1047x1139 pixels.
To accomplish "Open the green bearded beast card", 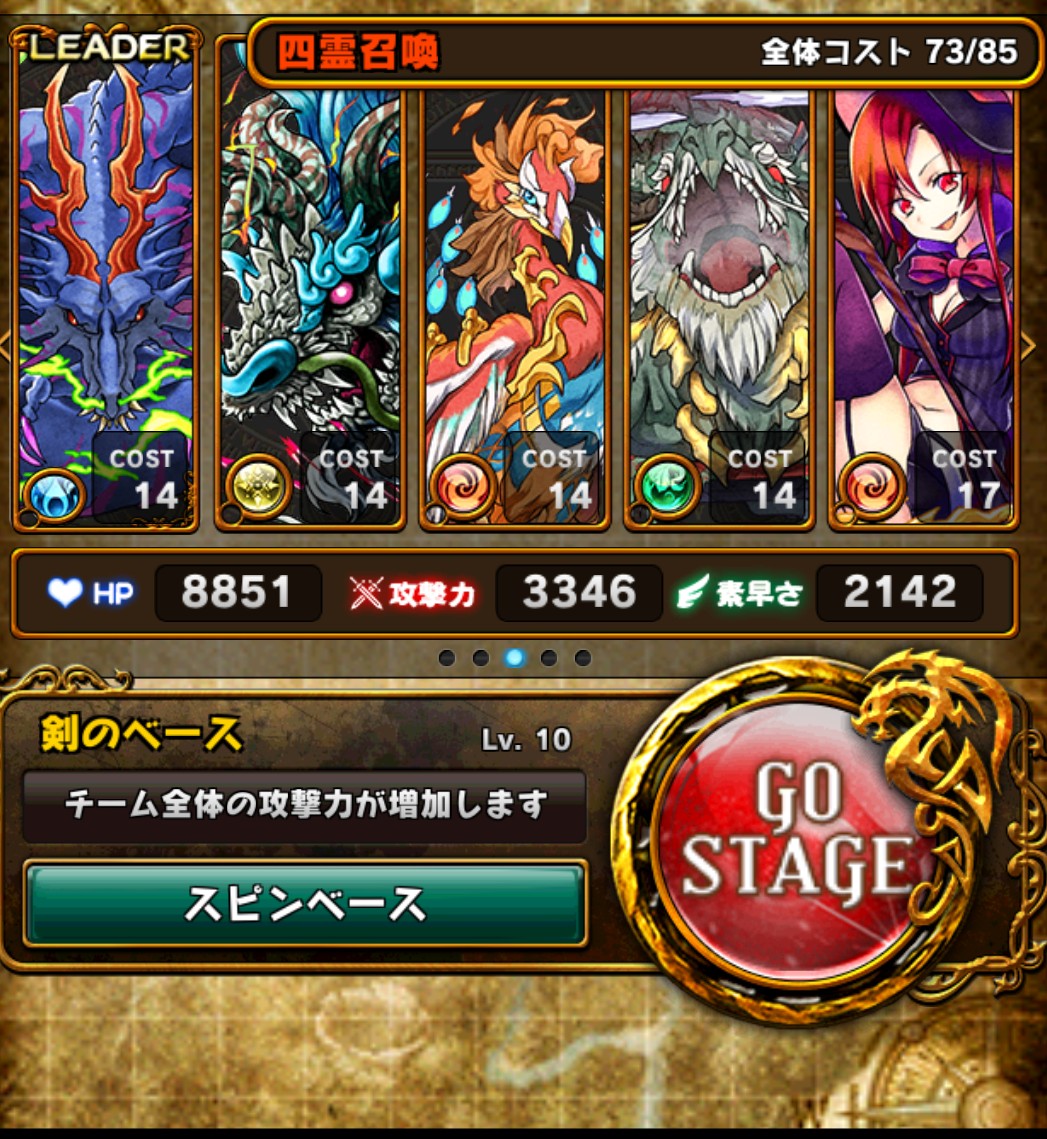I will 720,300.
